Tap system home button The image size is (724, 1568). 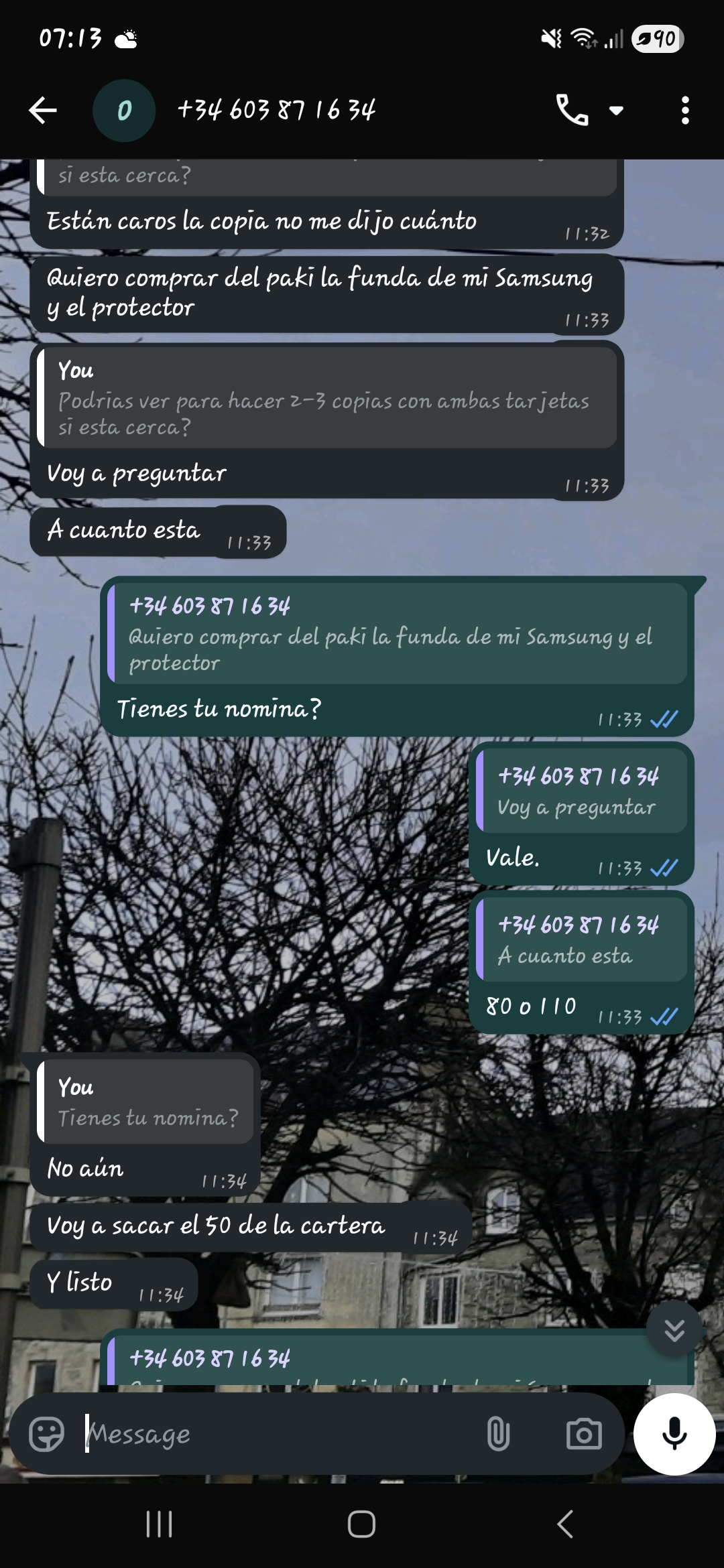coord(361,1524)
